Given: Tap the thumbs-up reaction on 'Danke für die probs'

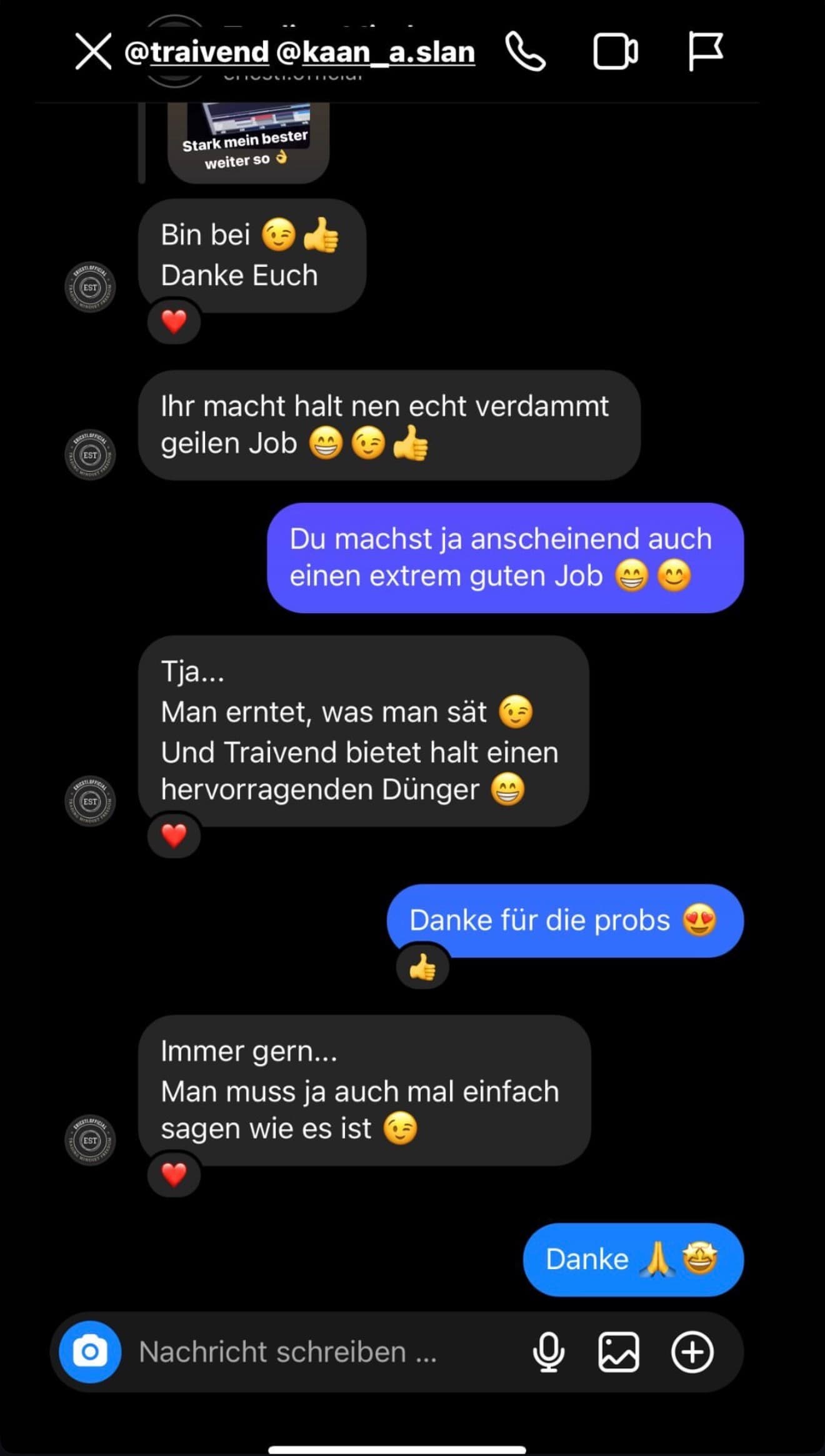Looking at the screenshot, I should (422, 966).
